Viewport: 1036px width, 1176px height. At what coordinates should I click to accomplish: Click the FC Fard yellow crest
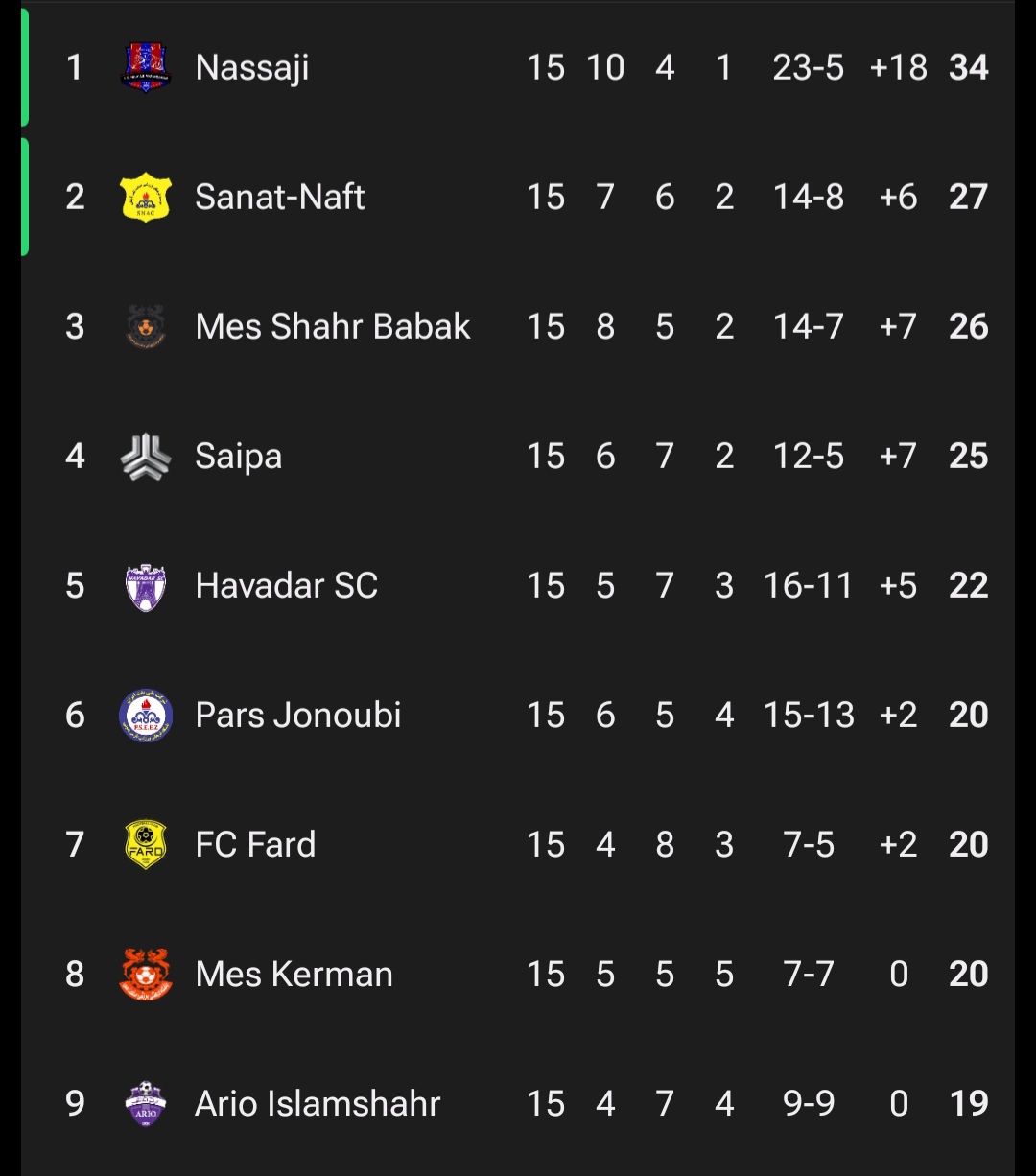click(x=145, y=843)
